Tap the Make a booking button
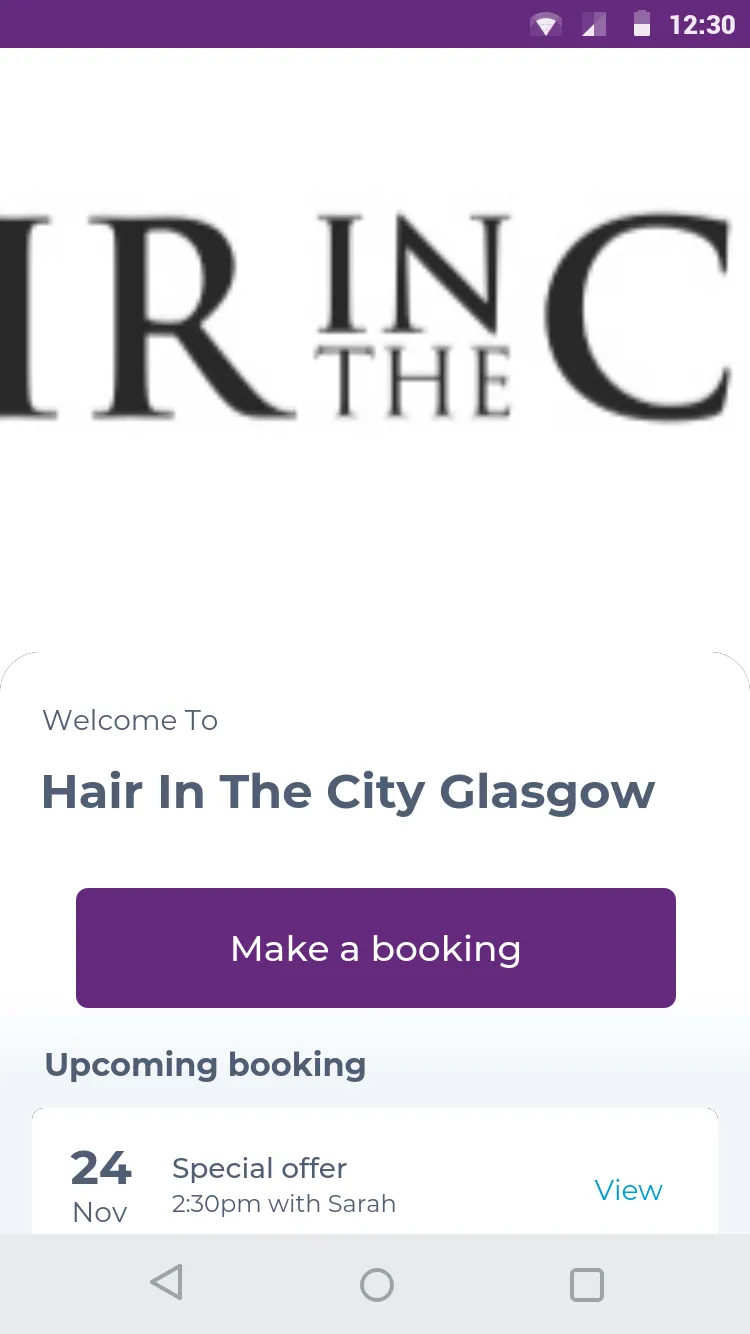 [x=375, y=948]
